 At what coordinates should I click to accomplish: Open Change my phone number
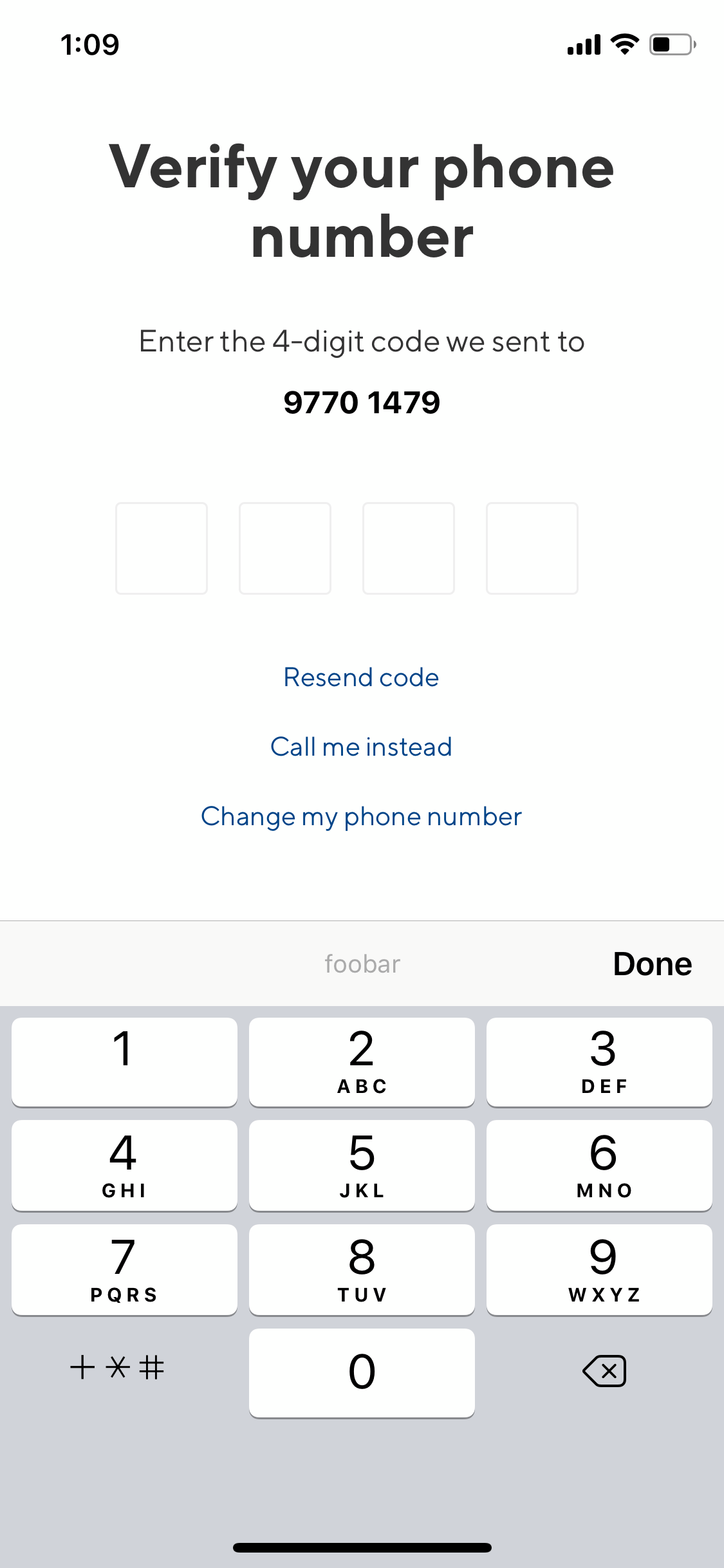coord(362,816)
